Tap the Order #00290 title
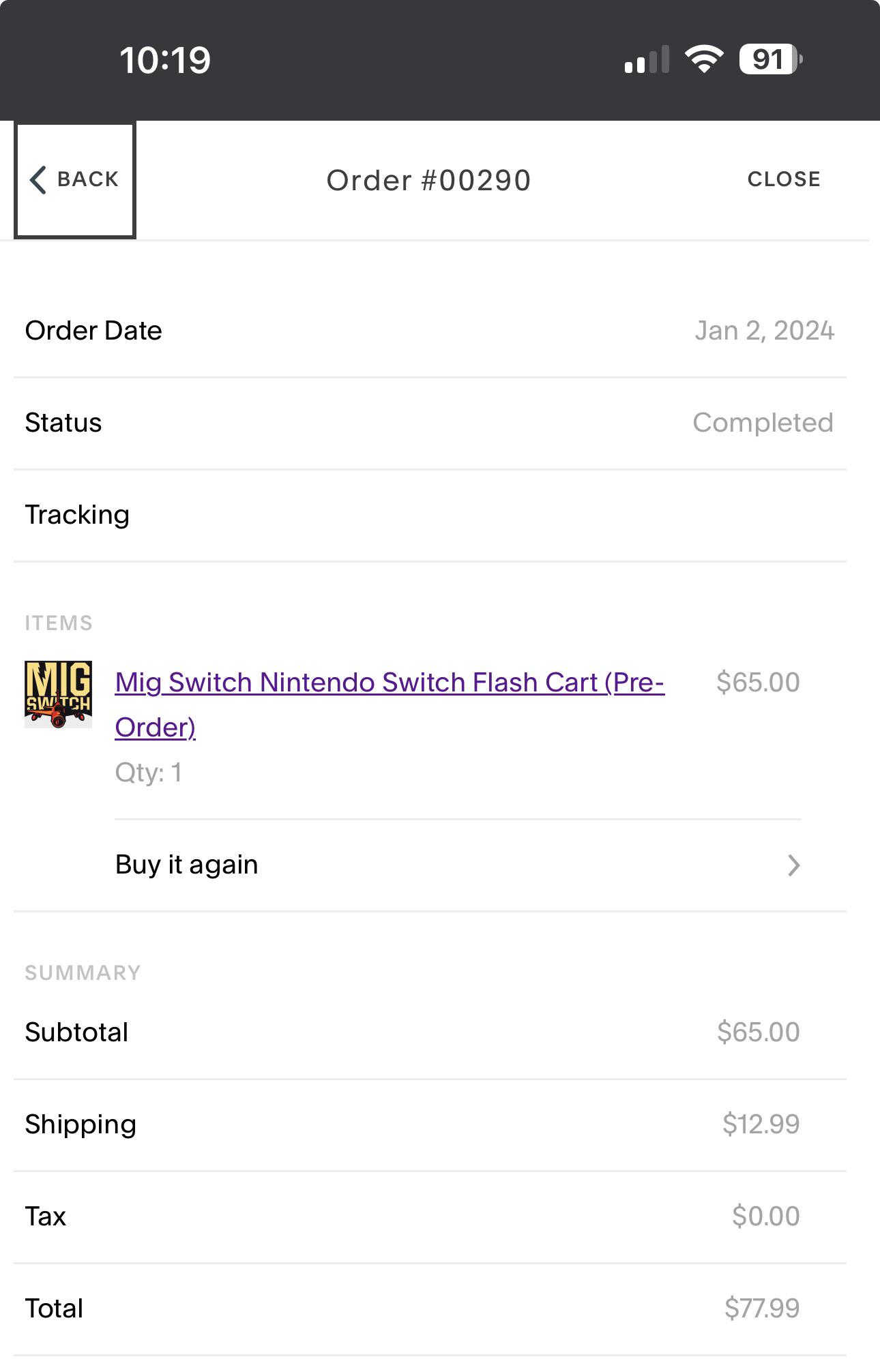880x1372 pixels. pyautogui.click(x=429, y=179)
